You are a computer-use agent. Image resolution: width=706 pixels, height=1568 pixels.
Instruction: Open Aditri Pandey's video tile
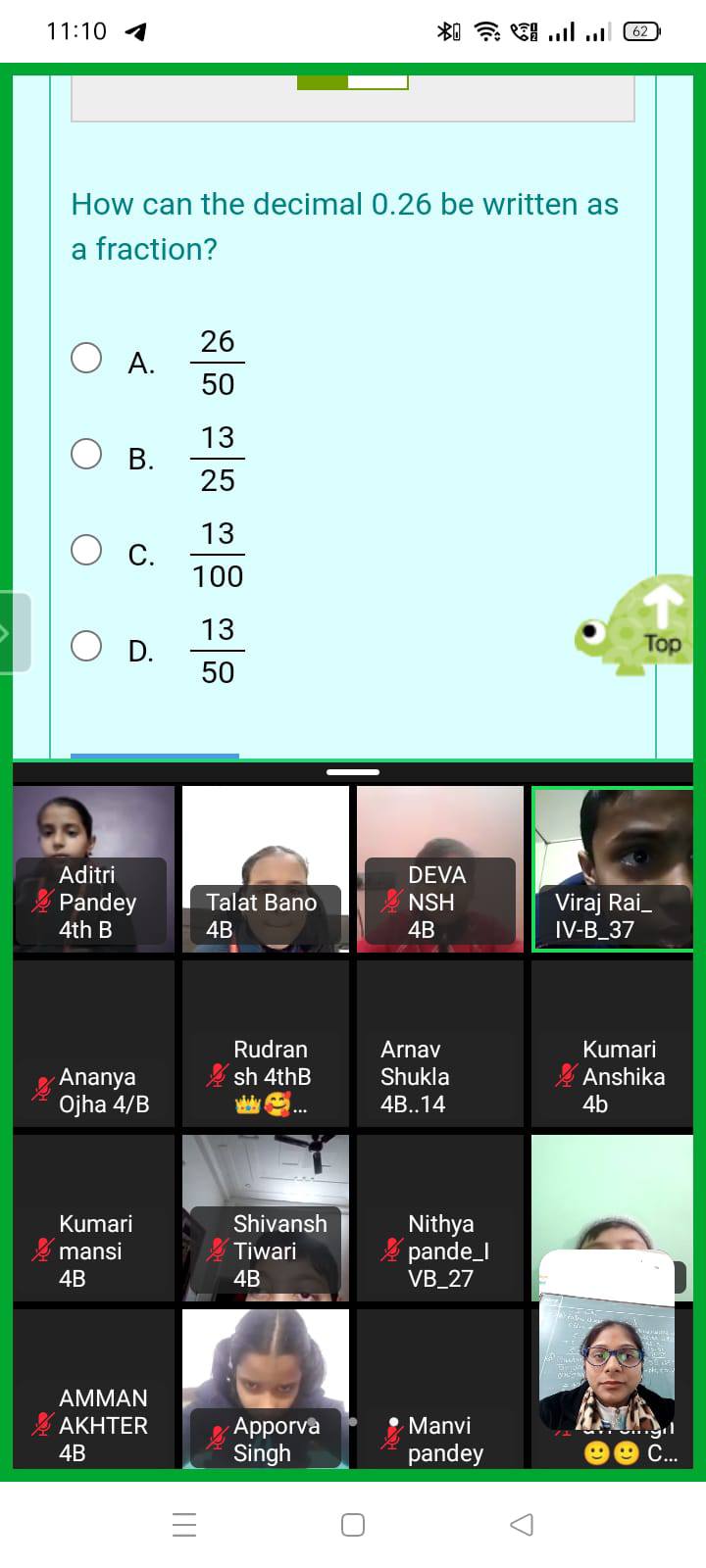[x=94, y=868]
